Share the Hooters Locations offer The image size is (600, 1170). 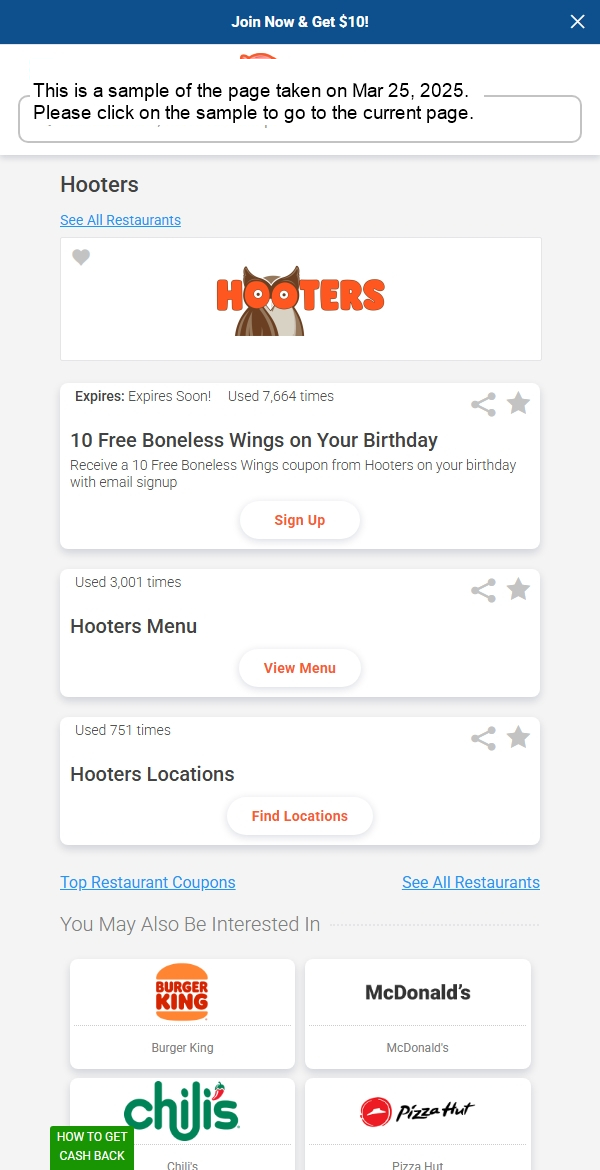(x=483, y=739)
